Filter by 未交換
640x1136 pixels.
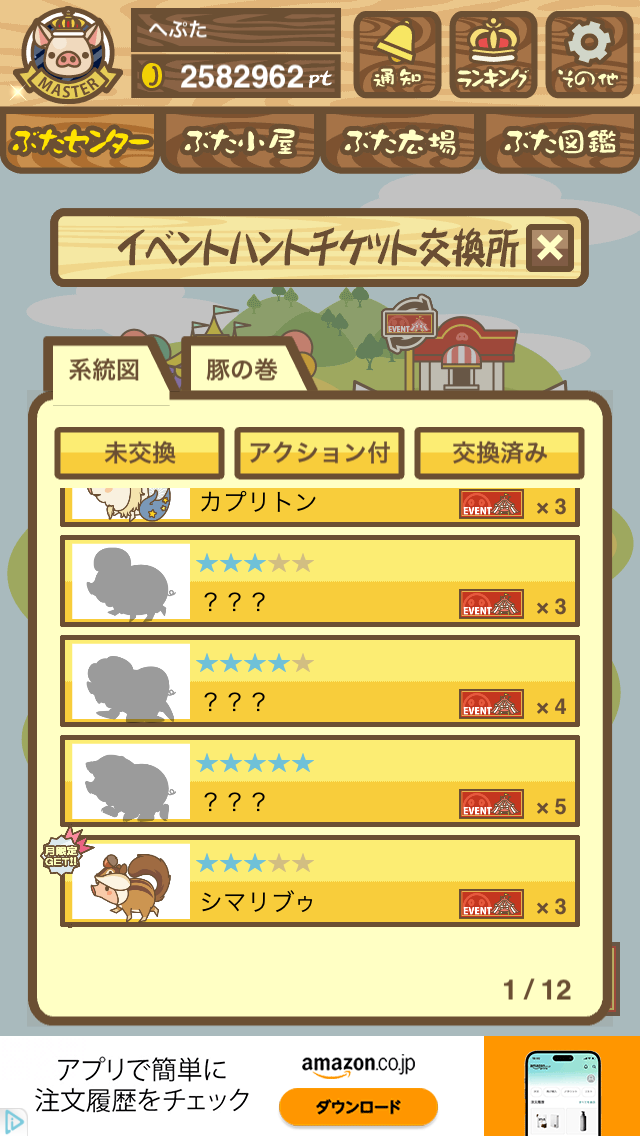tap(140, 454)
